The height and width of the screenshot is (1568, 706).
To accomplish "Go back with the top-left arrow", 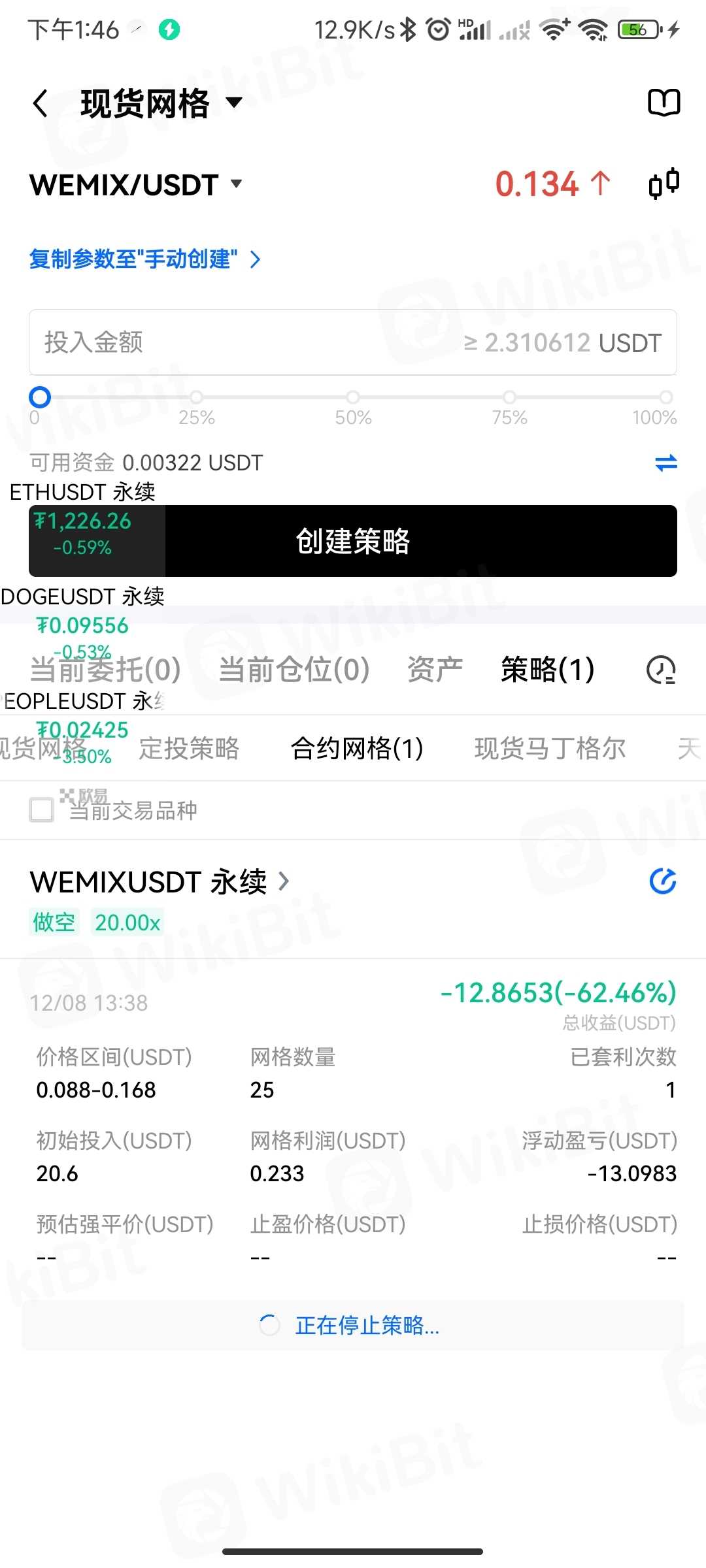I will coord(41,103).
